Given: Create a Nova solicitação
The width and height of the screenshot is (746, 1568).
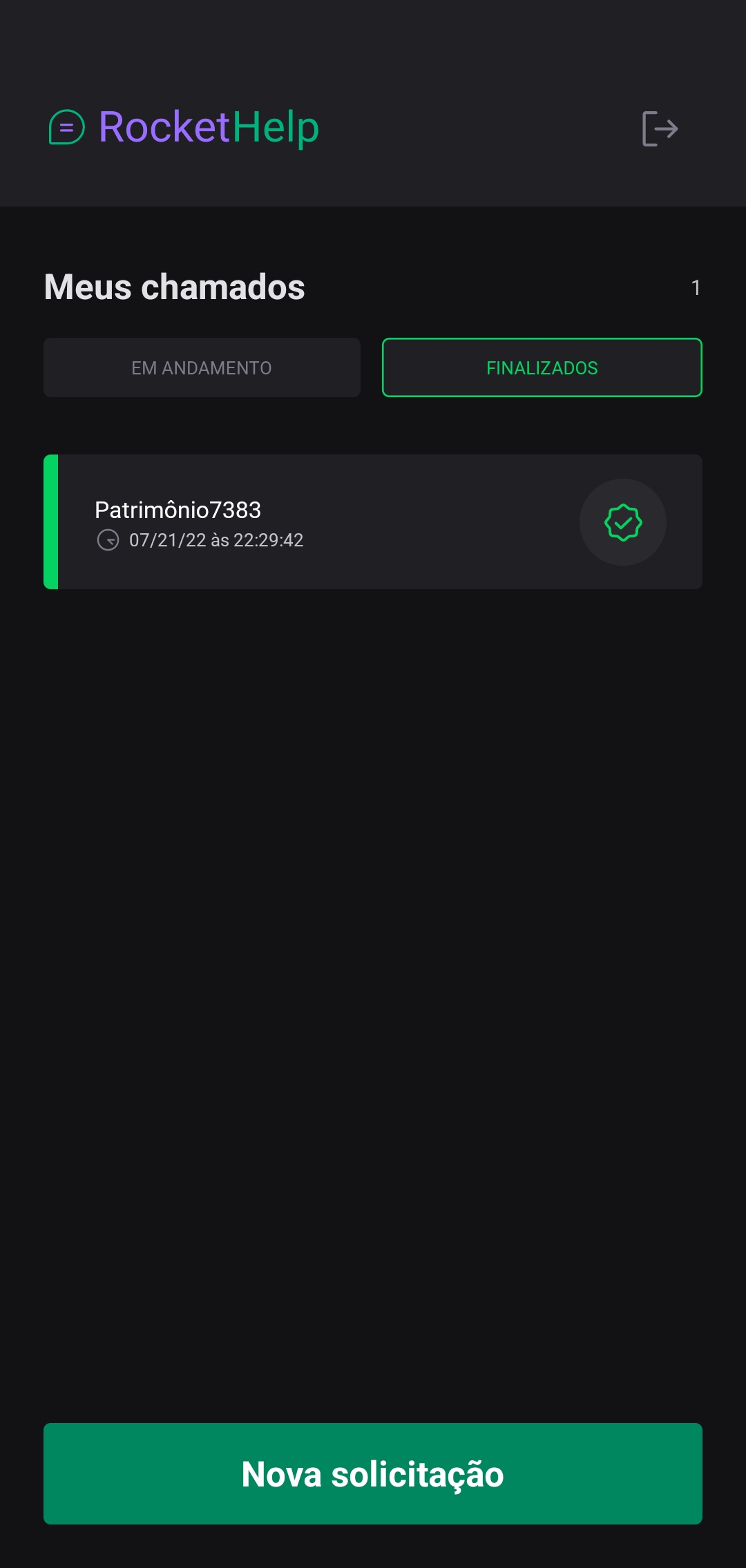Looking at the screenshot, I should tap(373, 1473).
